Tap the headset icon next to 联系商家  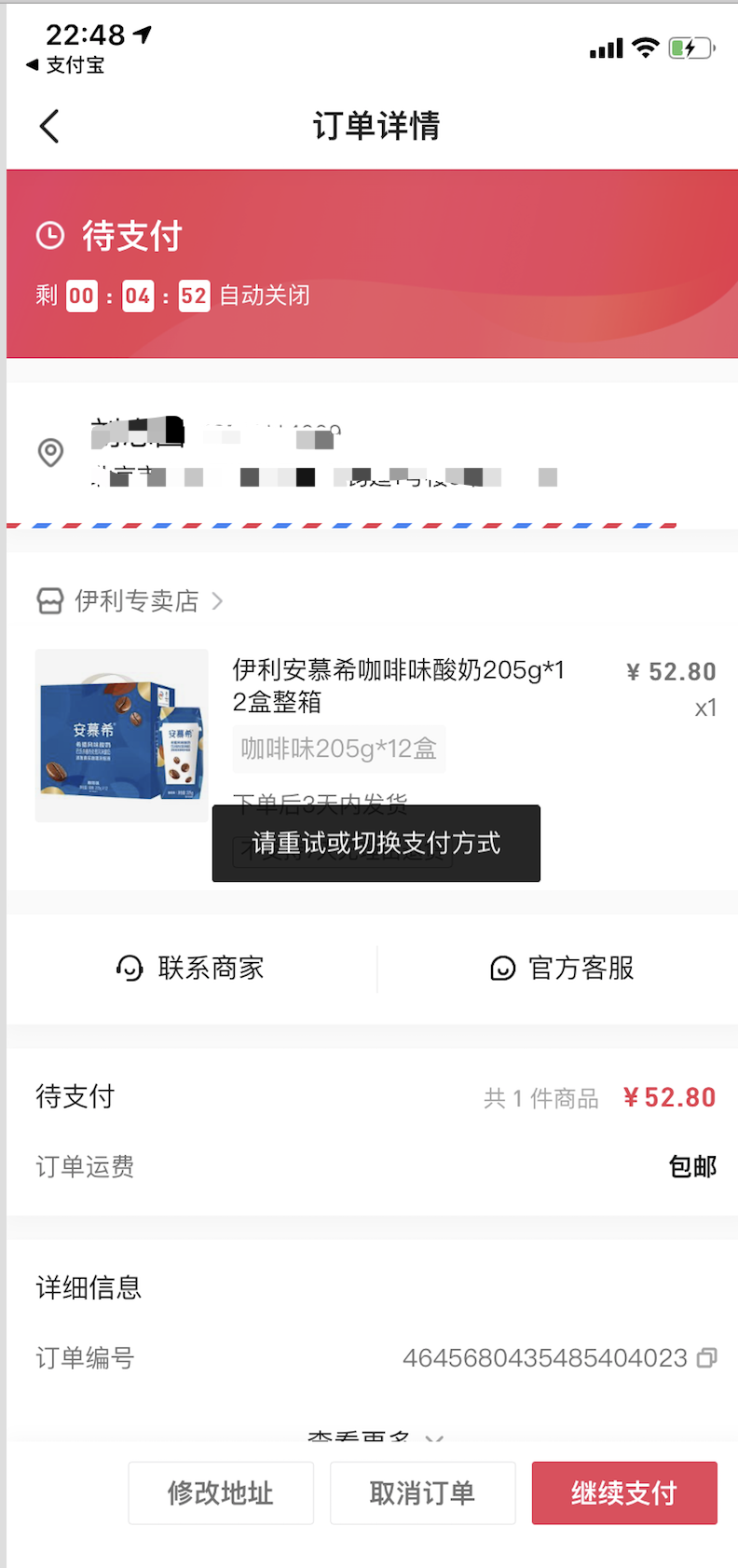pos(130,969)
